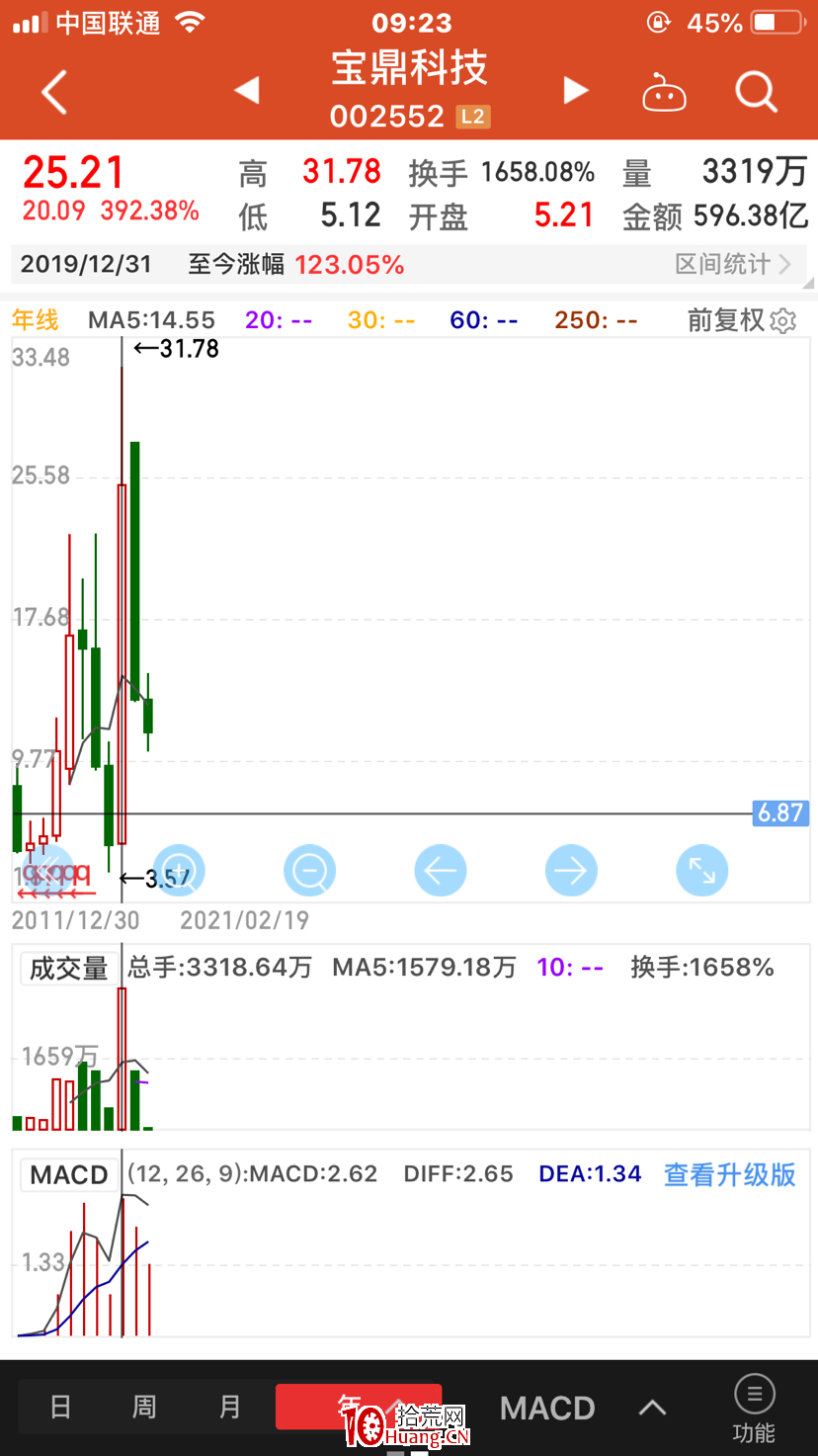Open the stock search

756,91
